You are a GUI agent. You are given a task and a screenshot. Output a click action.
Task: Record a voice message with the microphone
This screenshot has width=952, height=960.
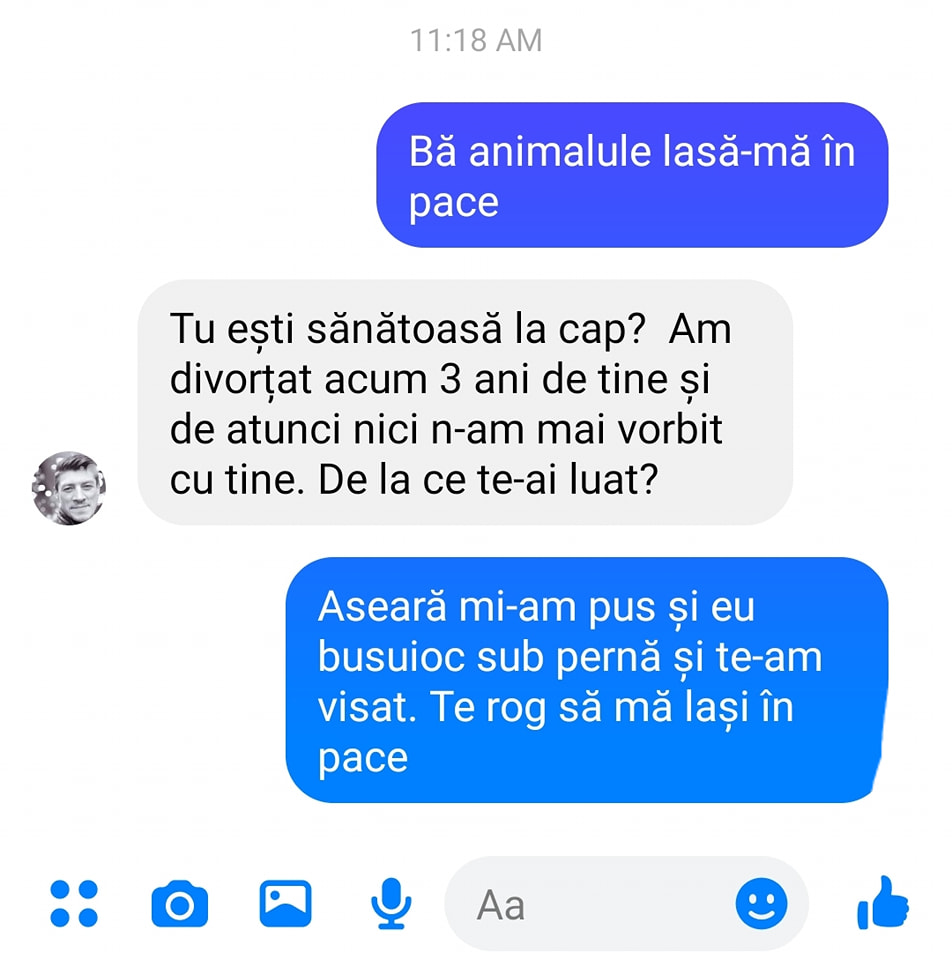point(390,903)
